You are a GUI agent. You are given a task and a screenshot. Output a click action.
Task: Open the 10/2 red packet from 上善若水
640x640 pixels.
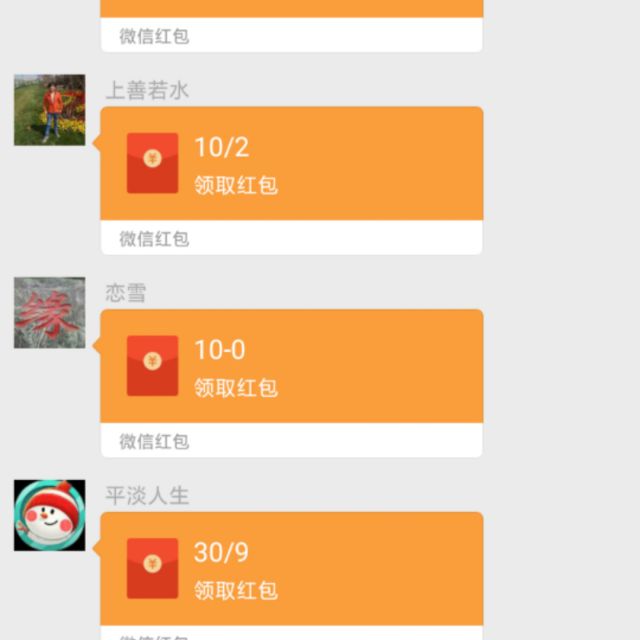coord(291,164)
